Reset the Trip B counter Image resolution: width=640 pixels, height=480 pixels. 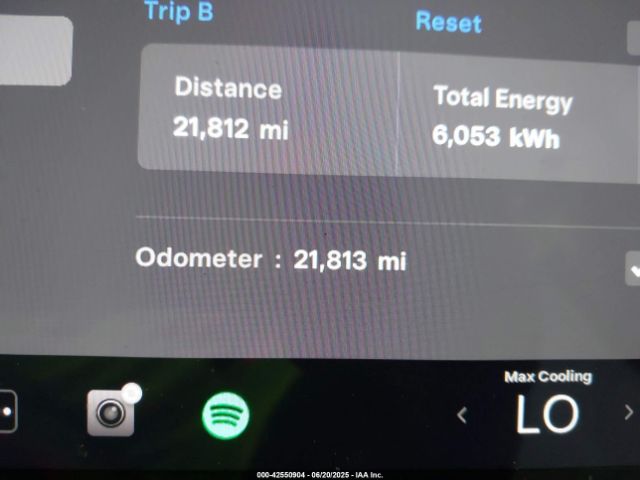tap(448, 22)
